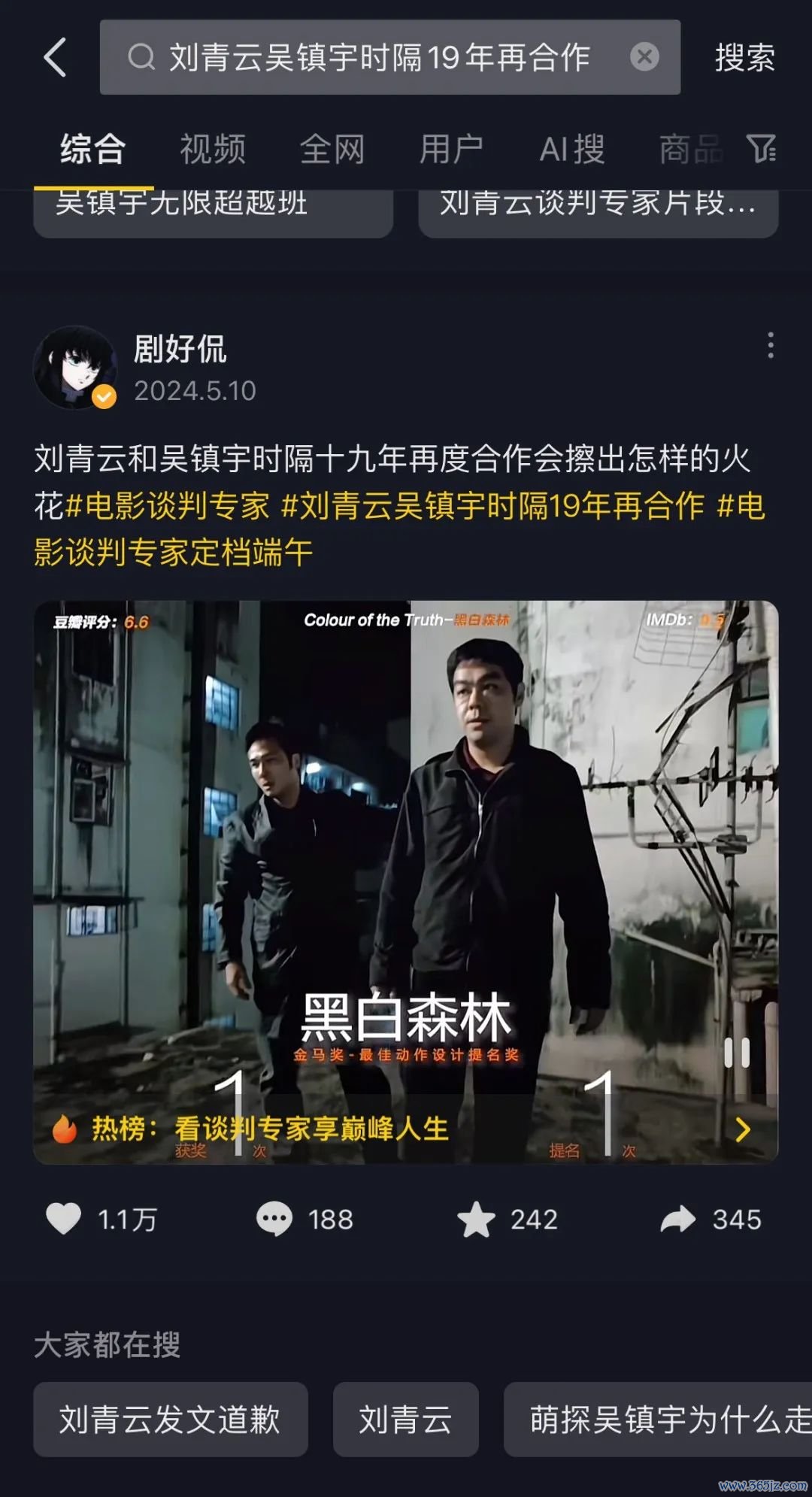Switch to the AI搜 tab
The image size is (812, 1497).
point(571,149)
